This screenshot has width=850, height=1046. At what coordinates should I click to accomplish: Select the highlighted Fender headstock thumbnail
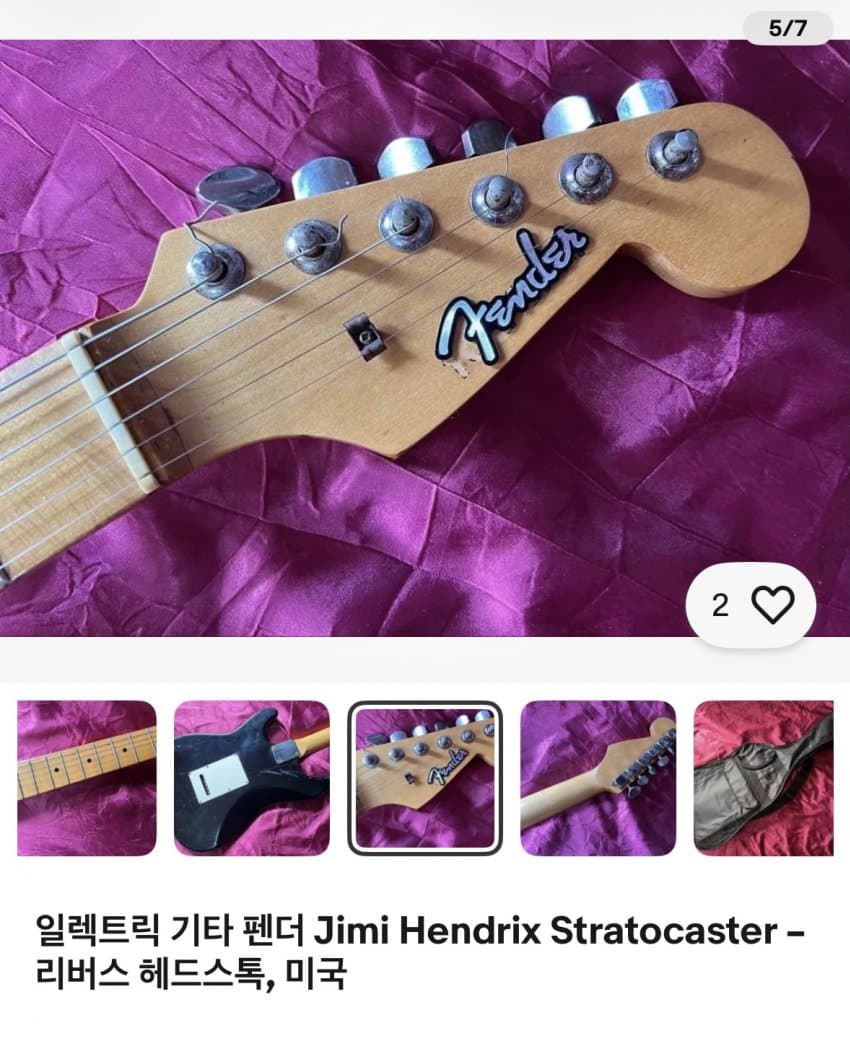tap(425, 778)
